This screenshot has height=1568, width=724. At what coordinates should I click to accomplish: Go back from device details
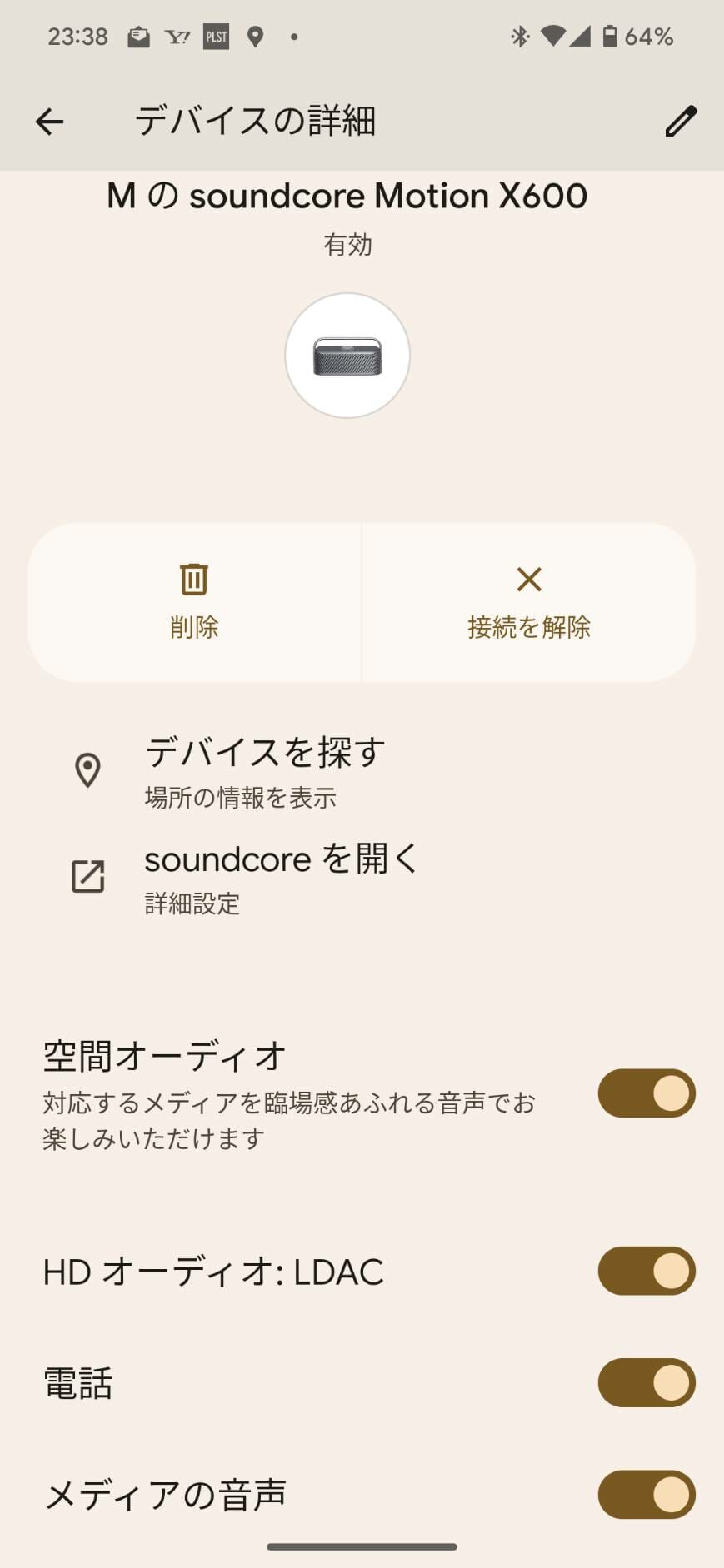click(x=49, y=122)
